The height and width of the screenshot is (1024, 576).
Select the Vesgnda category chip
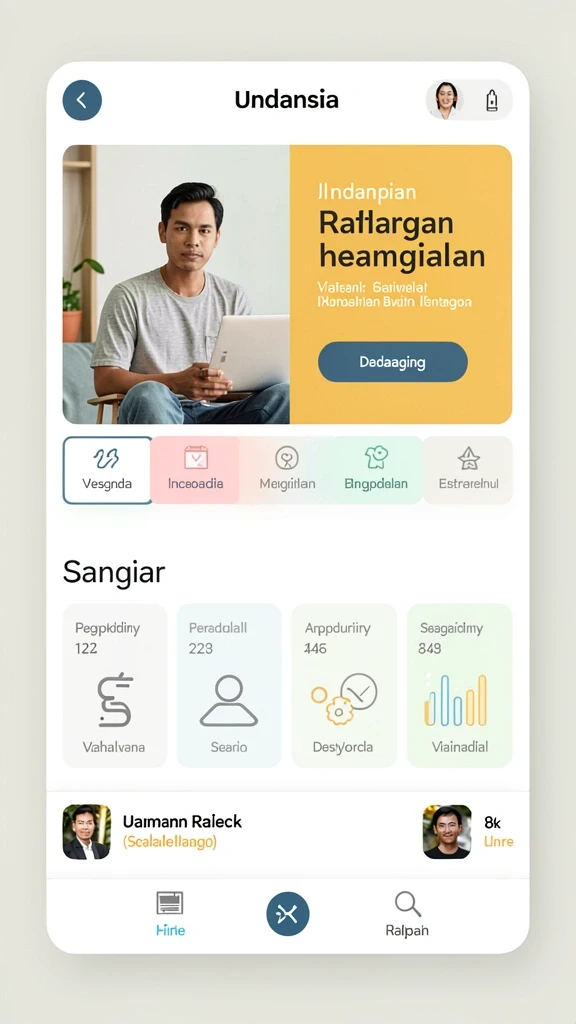coord(107,470)
